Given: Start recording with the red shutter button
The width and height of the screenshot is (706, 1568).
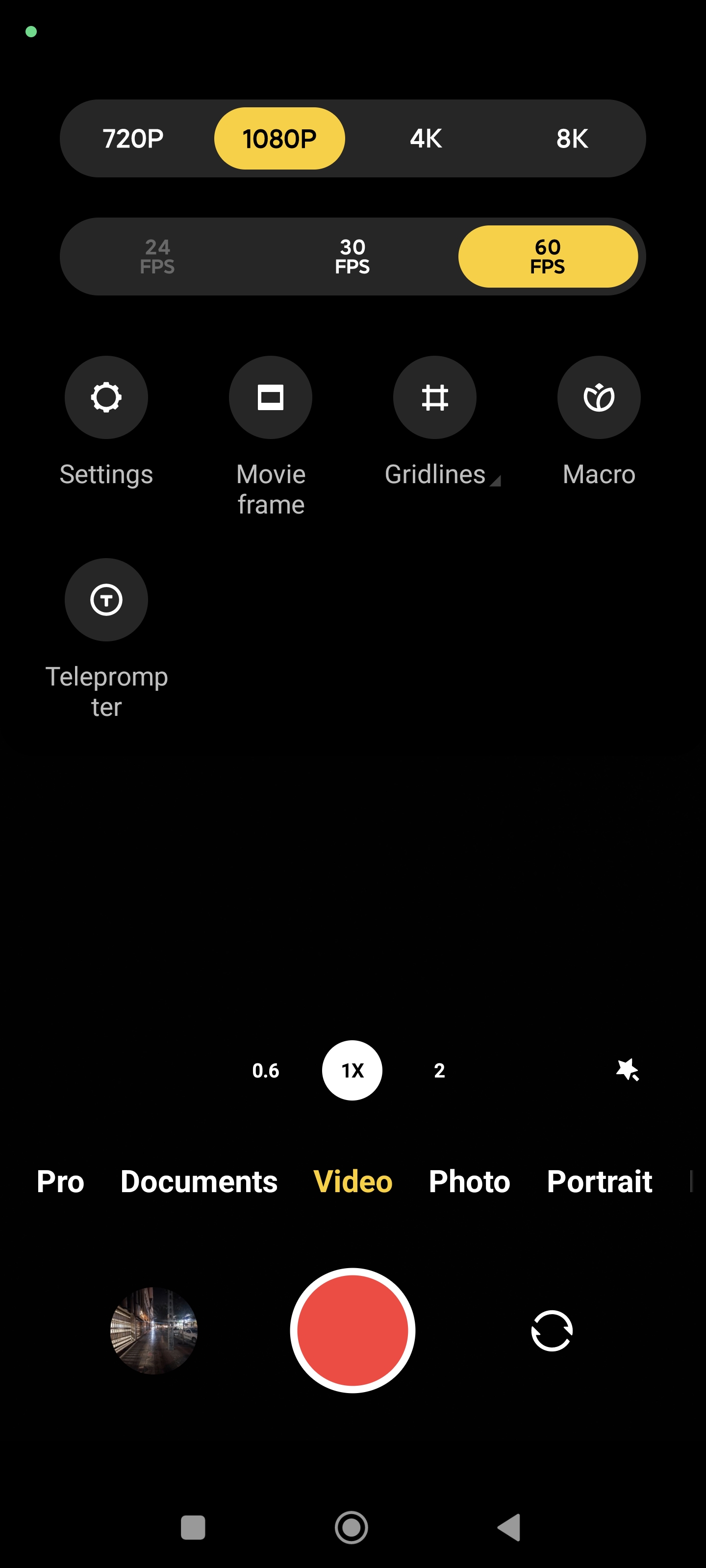Looking at the screenshot, I should tap(352, 1330).
